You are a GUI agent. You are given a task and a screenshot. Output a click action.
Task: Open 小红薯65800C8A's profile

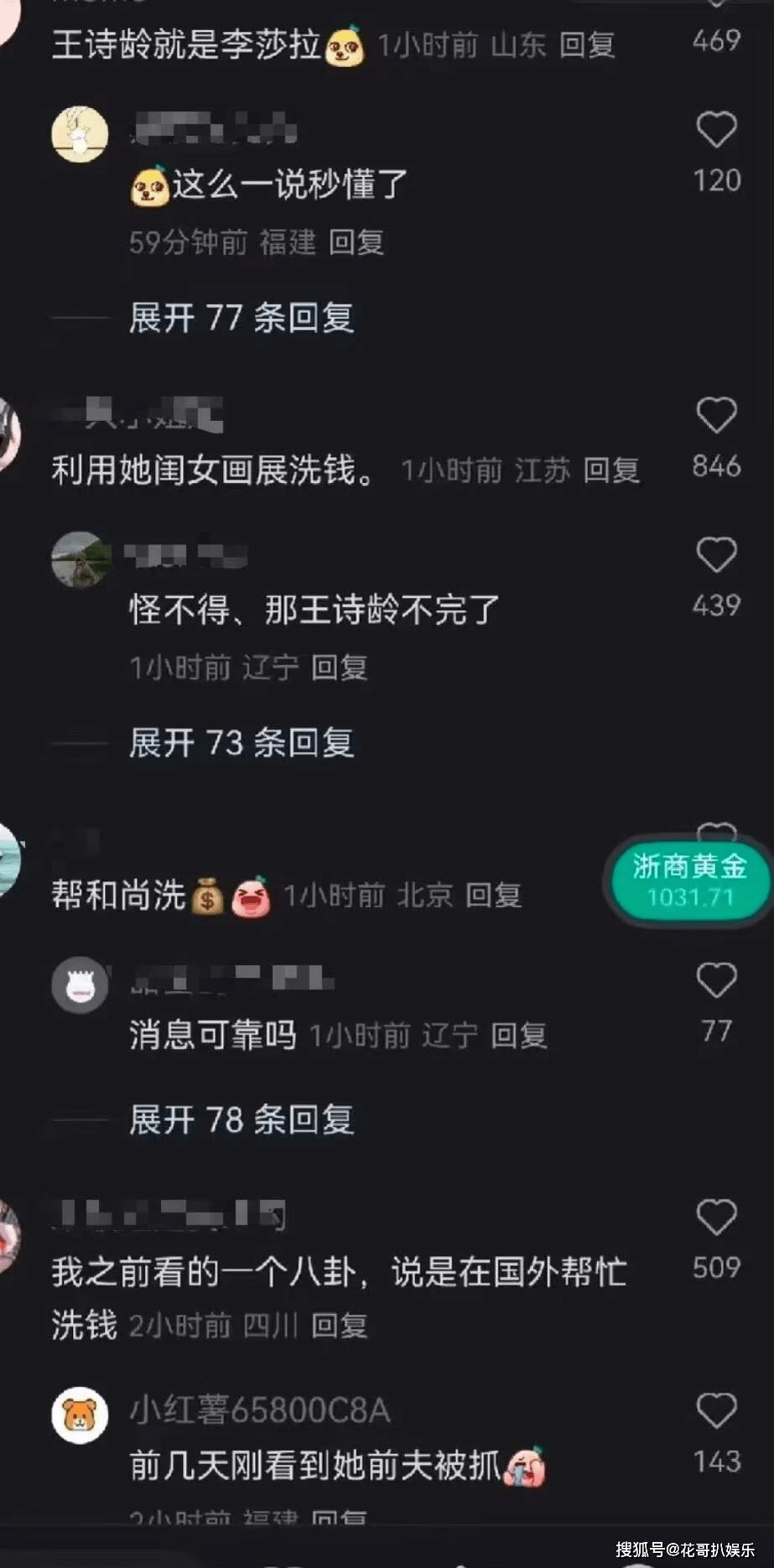[x=80, y=1415]
